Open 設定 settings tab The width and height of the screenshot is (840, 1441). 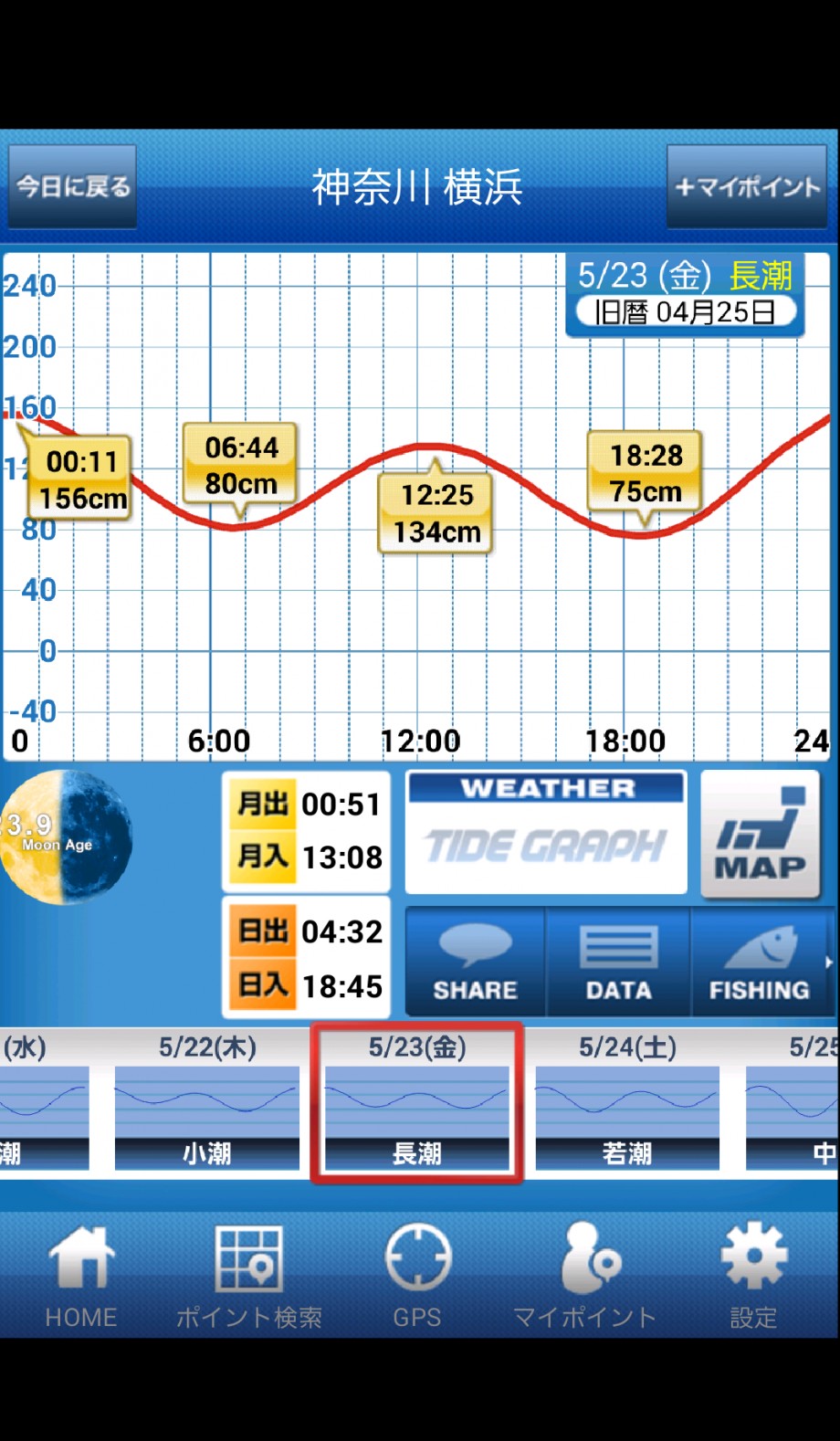coord(753,1276)
